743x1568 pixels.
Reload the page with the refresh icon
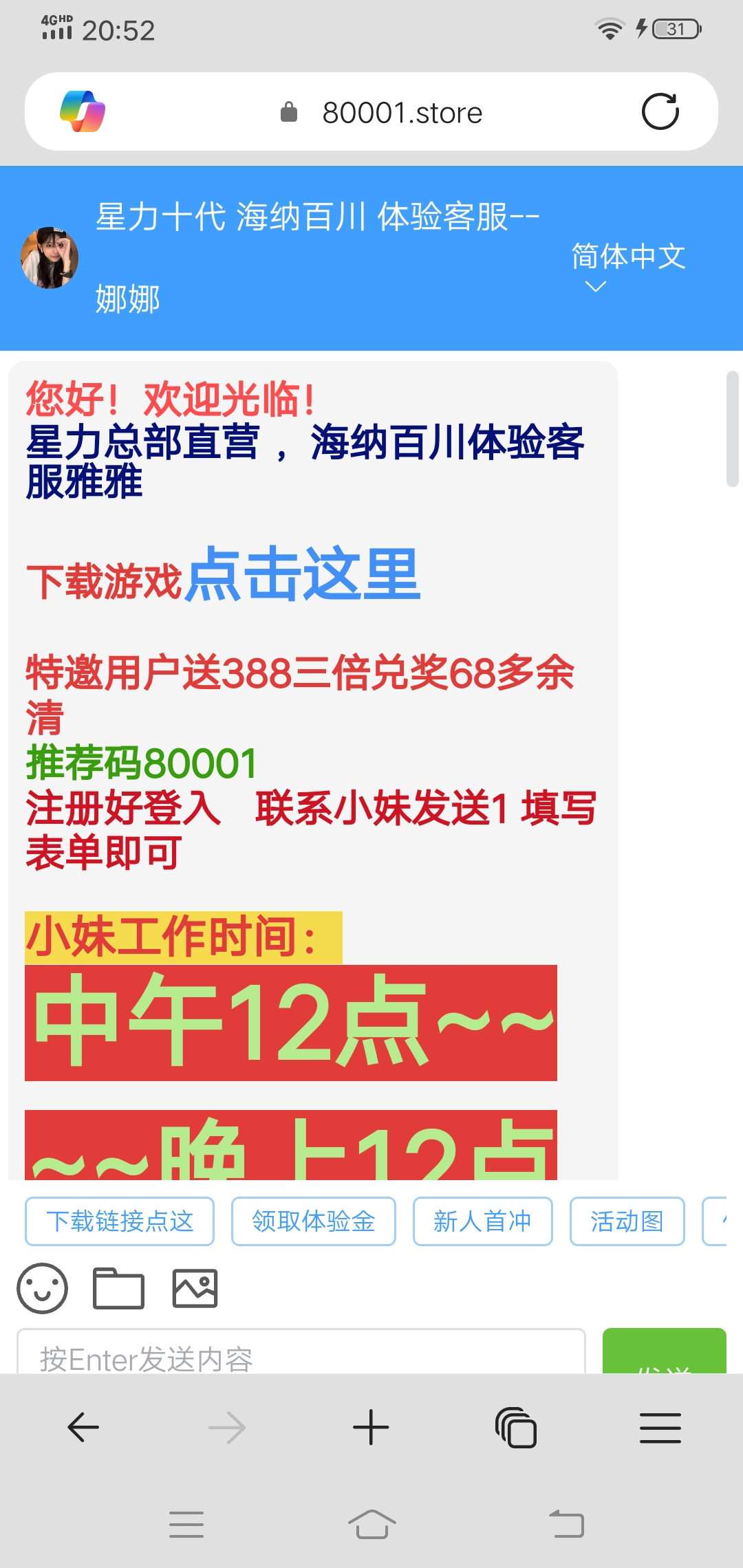coord(660,111)
